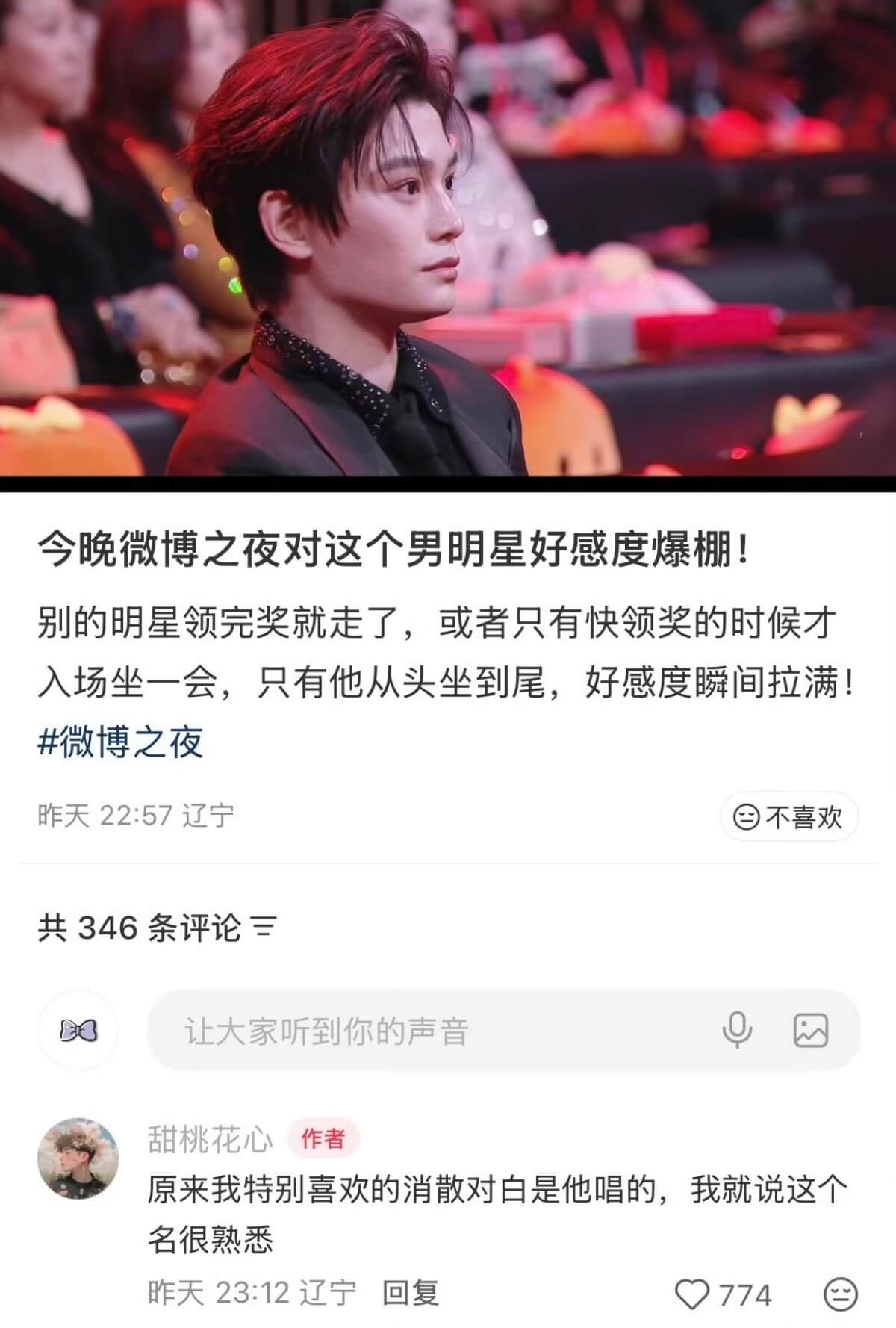Tap the 不喜欢 dislike button
This screenshot has height=1328, width=896.
[788, 816]
